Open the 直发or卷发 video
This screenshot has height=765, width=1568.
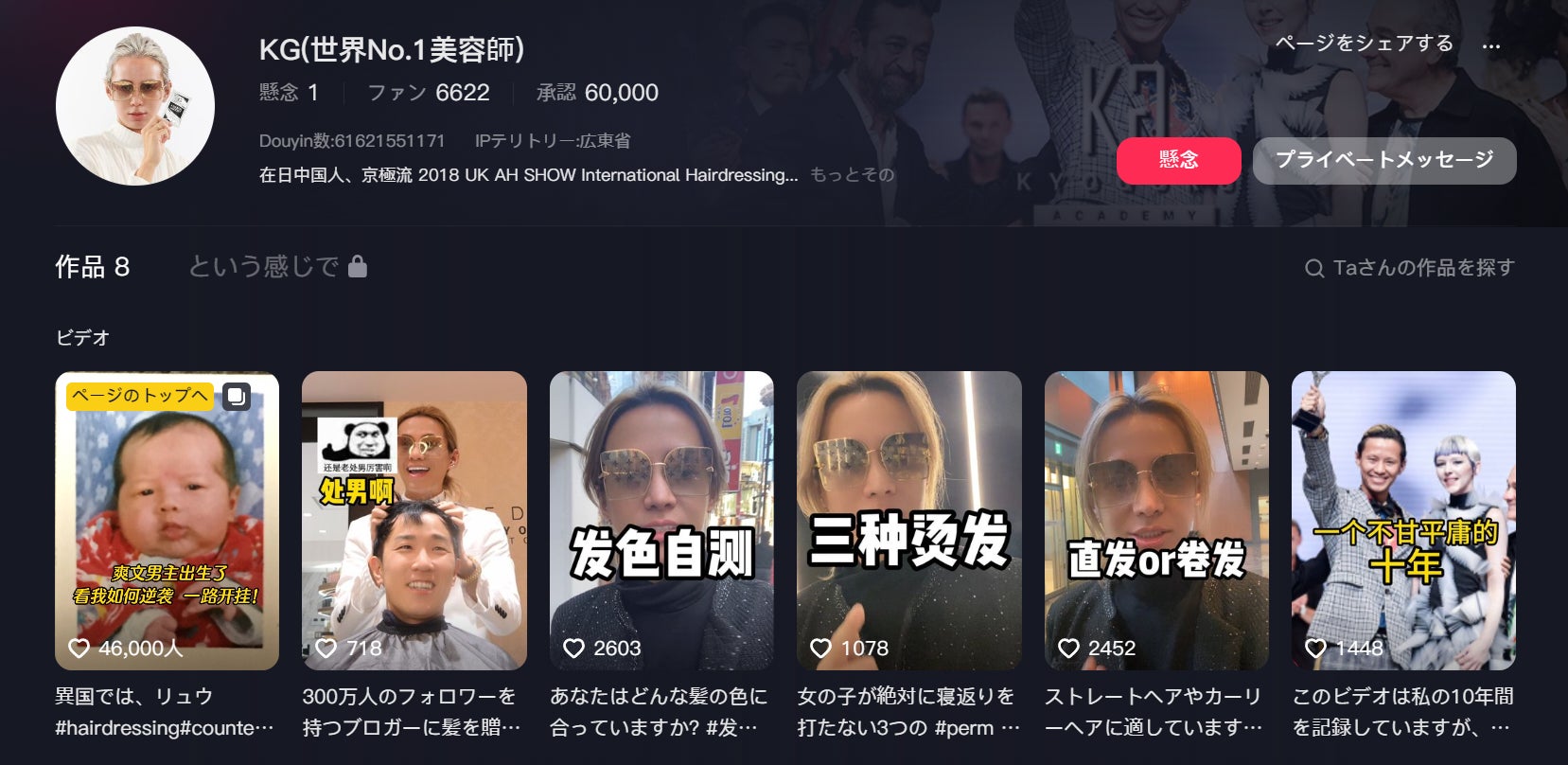[1155, 521]
